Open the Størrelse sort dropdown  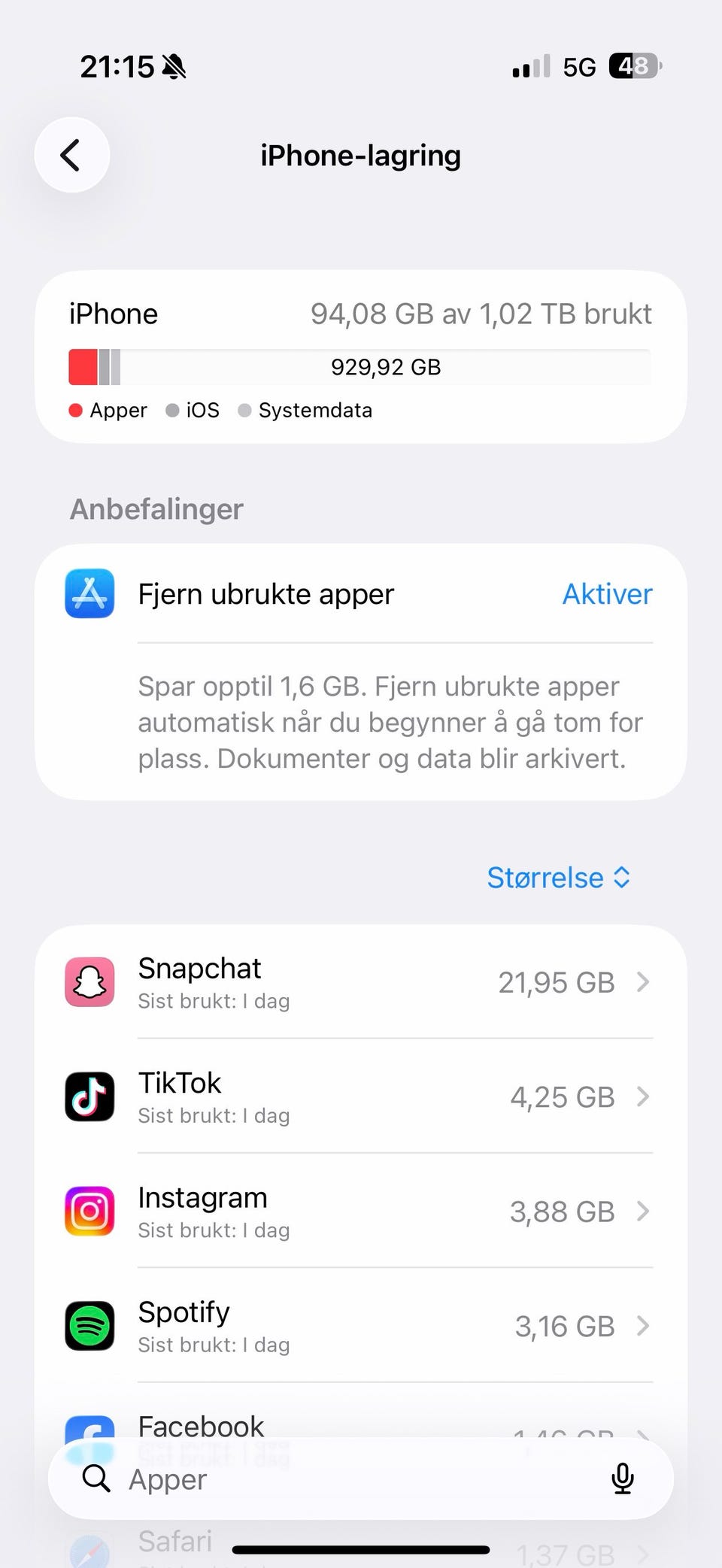click(559, 878)
